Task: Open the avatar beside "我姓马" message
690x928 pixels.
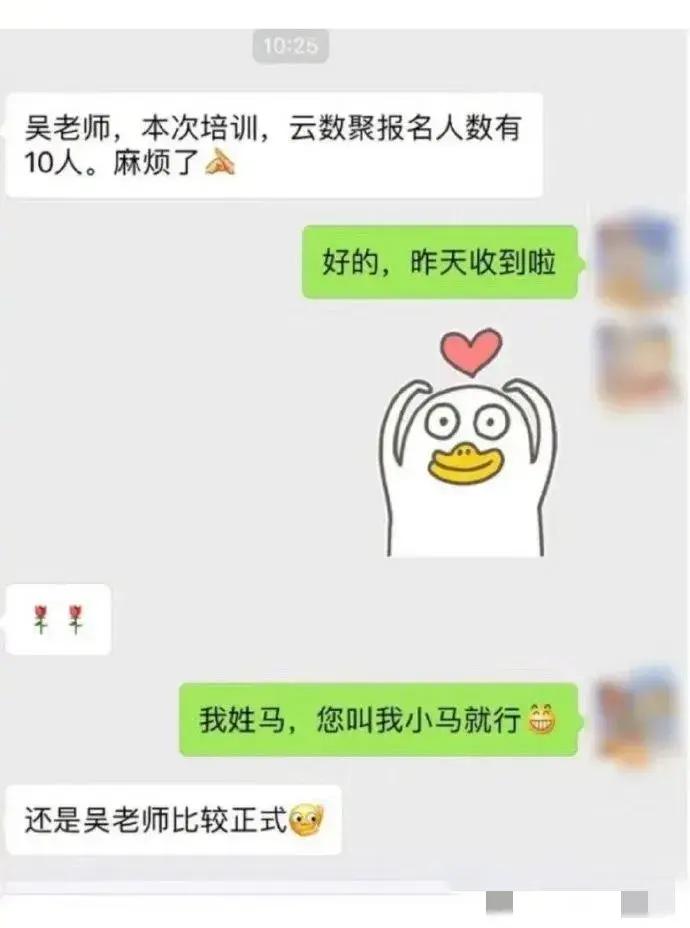Action: click(636, 718)
